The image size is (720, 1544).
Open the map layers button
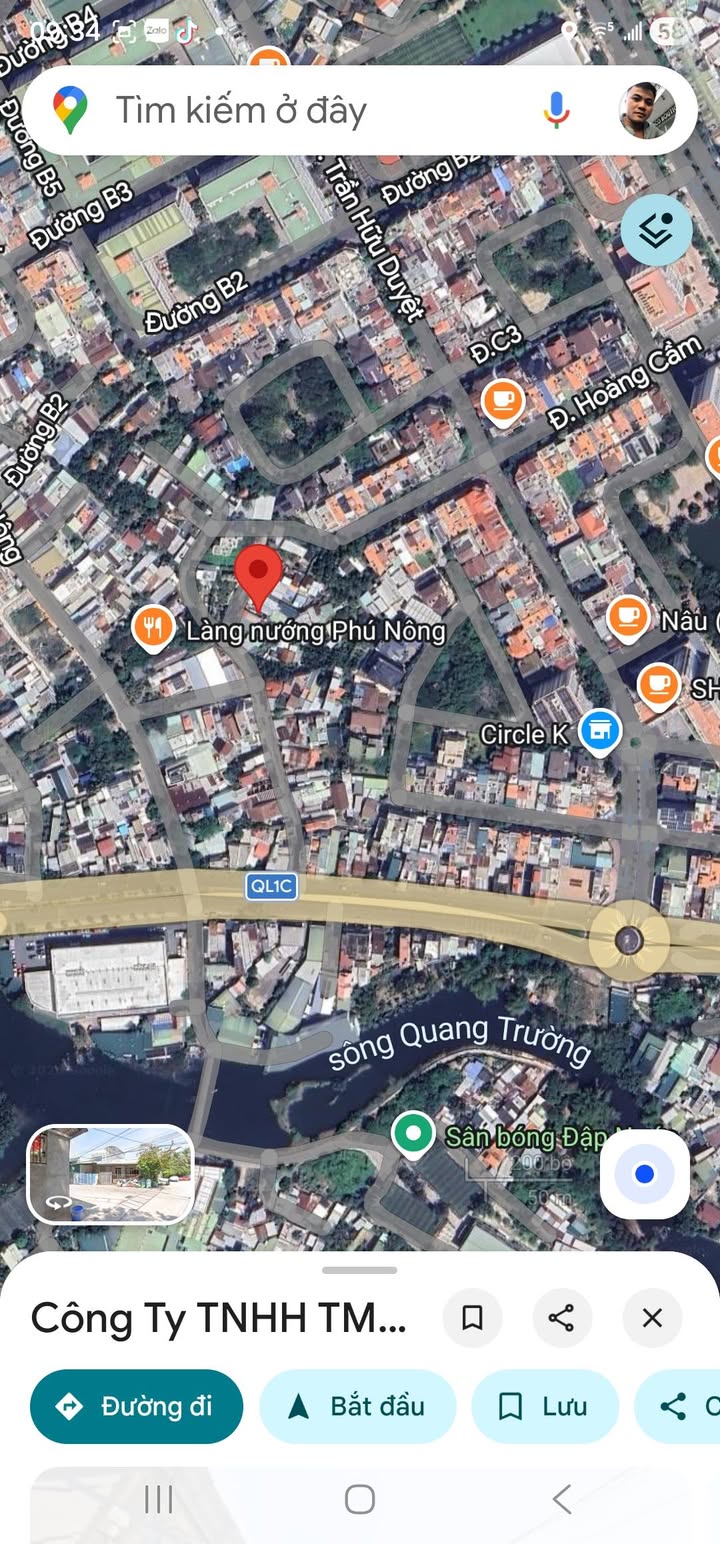click(x=657, y=230)
